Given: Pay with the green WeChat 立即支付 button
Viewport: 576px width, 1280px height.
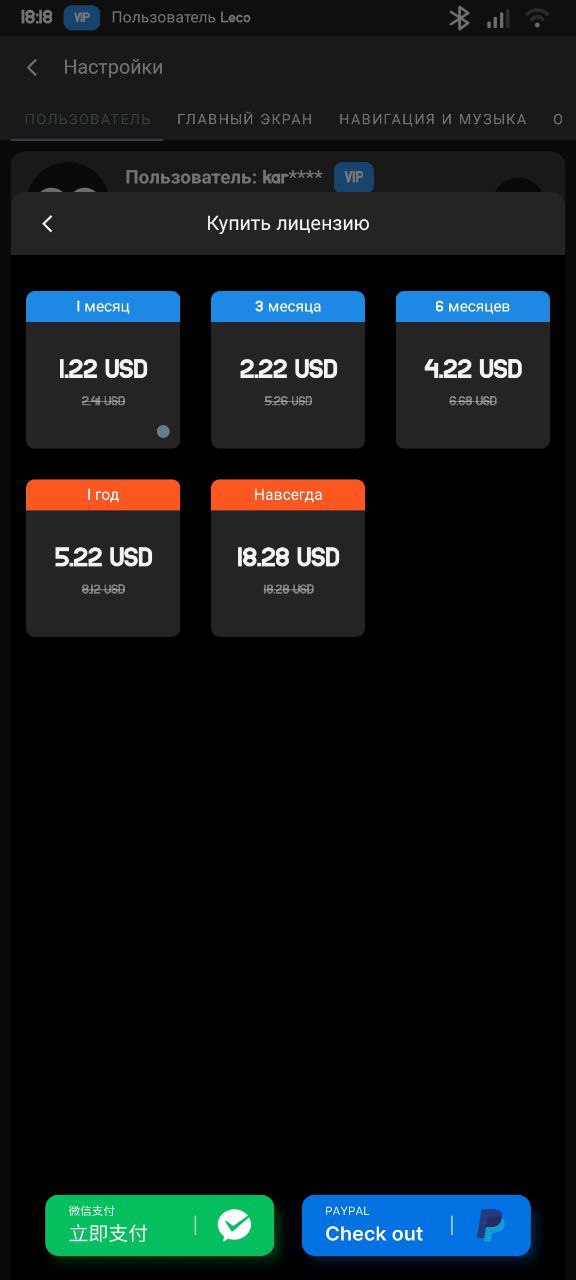Looking at the screenshot, I should (159, 1225).
